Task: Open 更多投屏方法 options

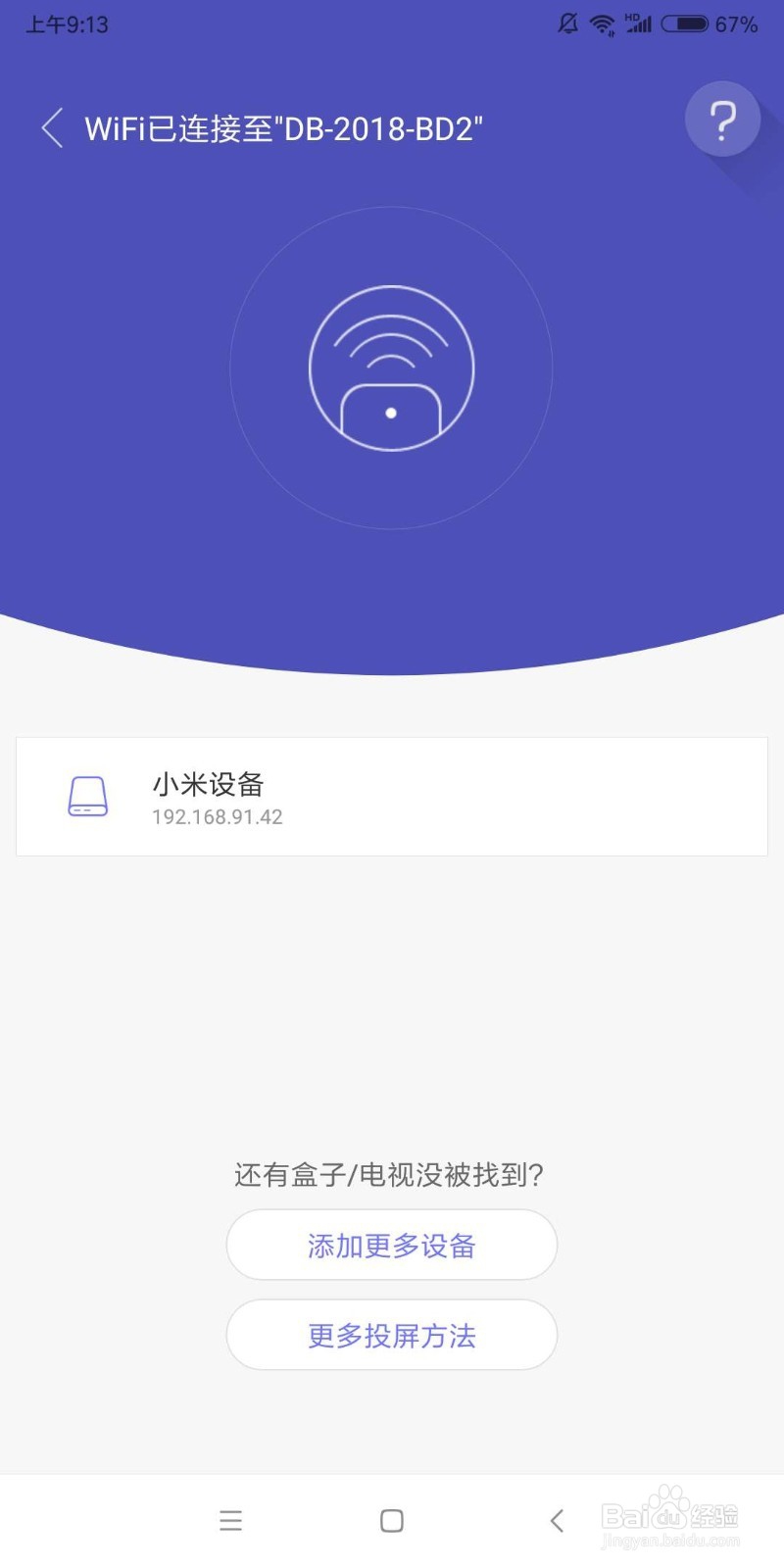Action: (x=391, y=1335)
